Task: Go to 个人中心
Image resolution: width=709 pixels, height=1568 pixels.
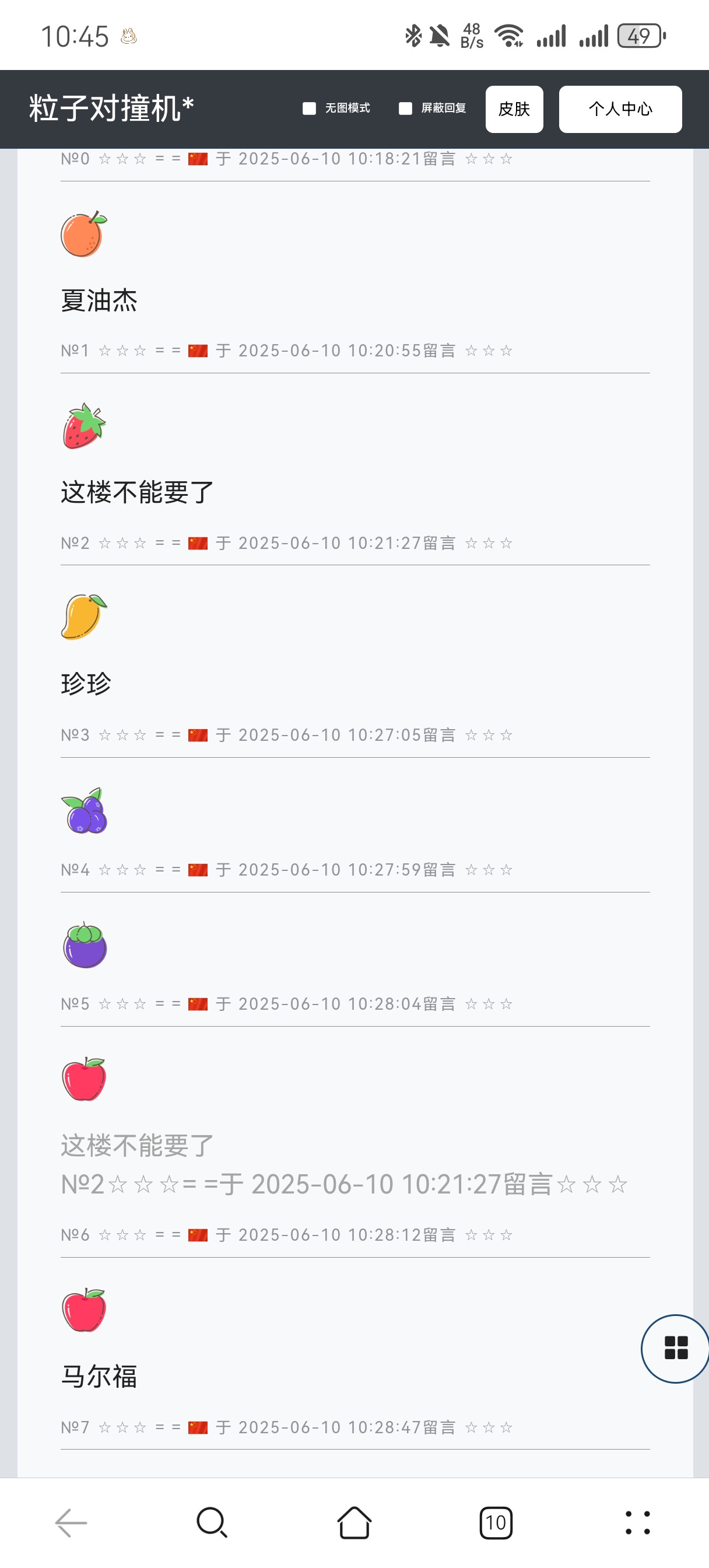Action: 620,109
